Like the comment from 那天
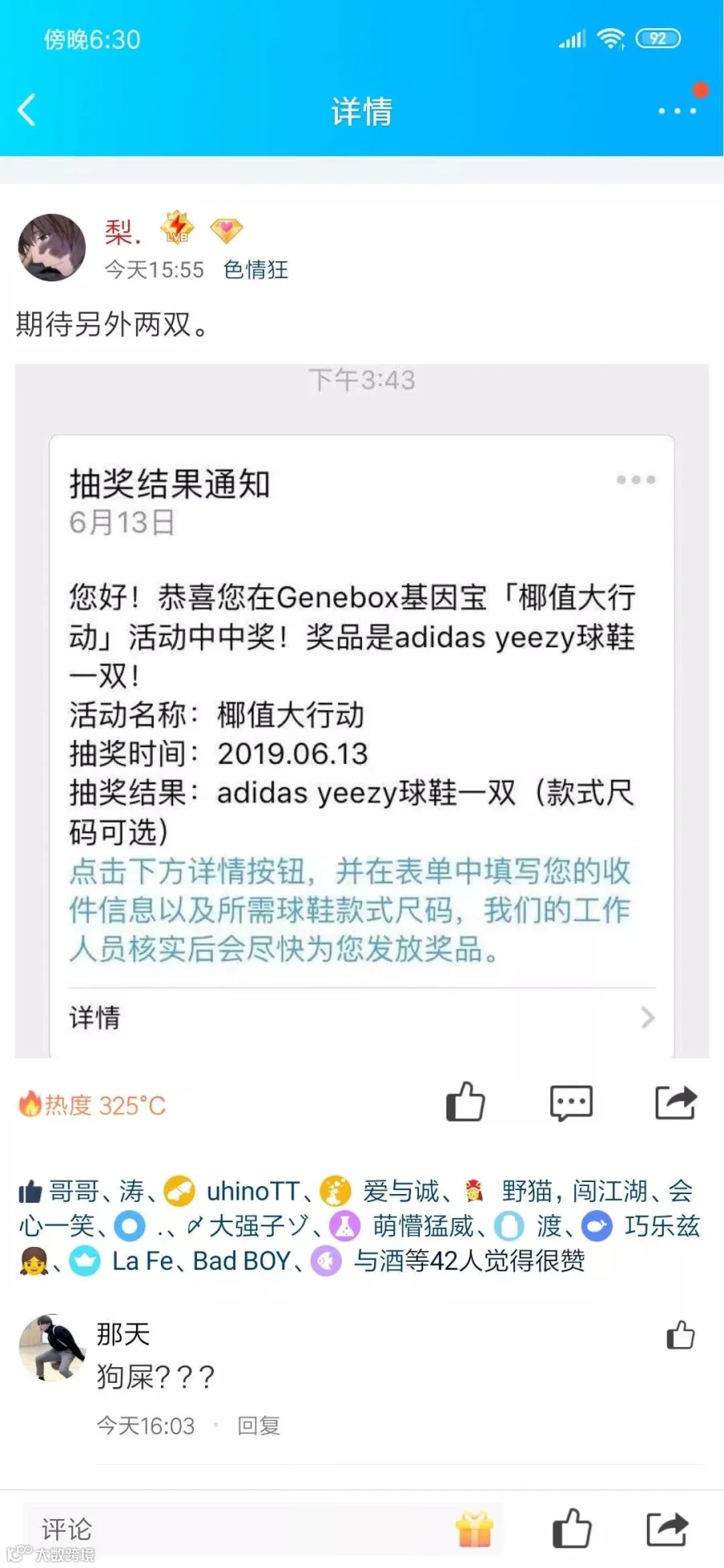The image size is (724, 1568). click(681, 1336)
